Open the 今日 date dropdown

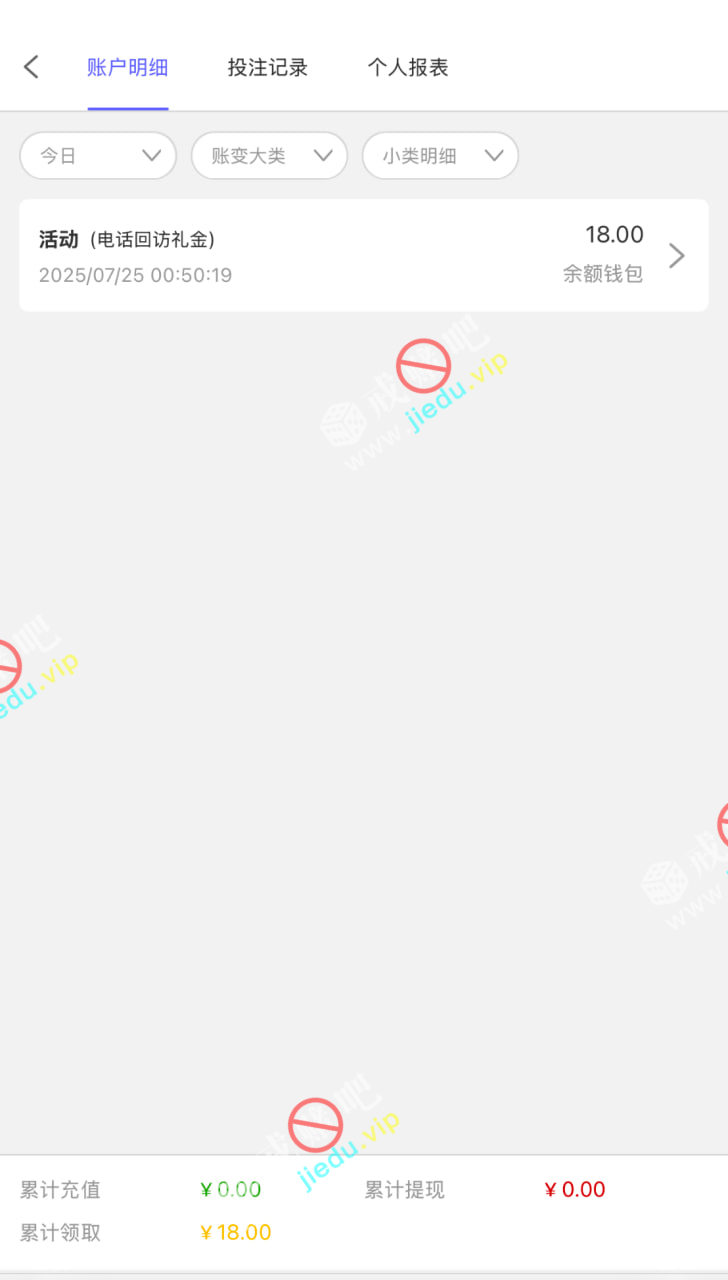click(98, 156)
